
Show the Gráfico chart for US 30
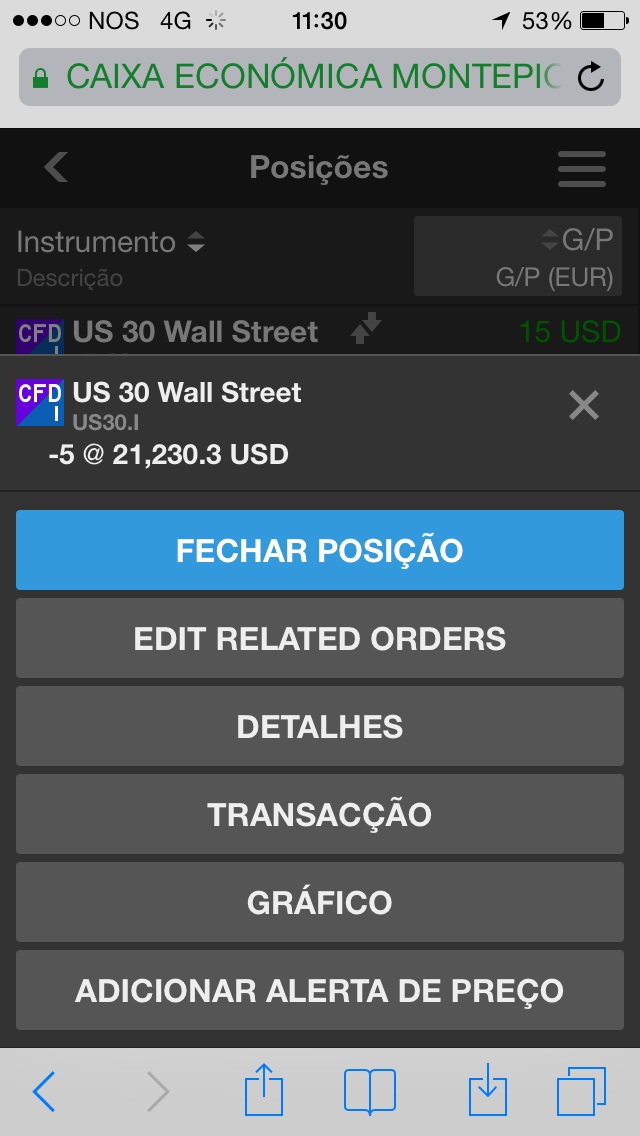tap(320, 902)
